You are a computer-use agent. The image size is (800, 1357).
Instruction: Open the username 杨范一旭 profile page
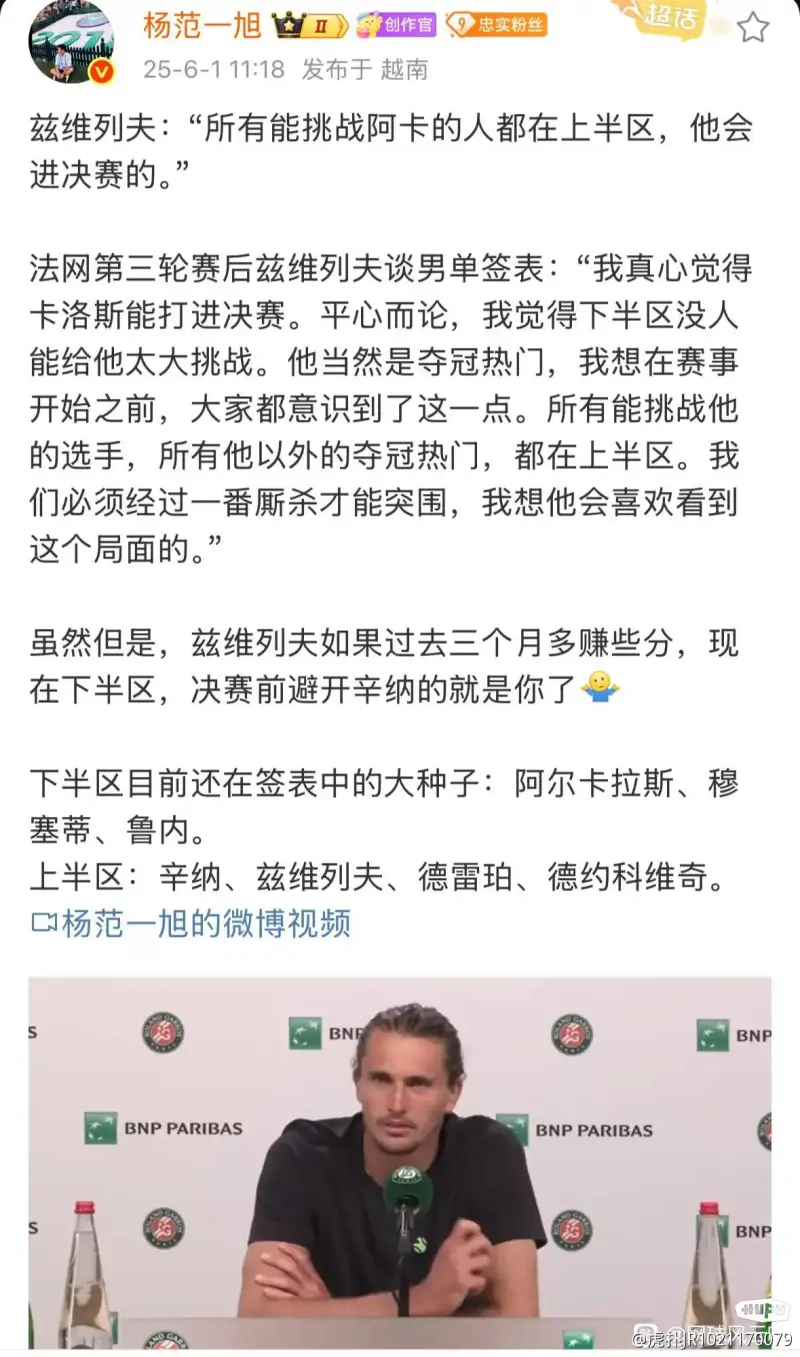201,25
